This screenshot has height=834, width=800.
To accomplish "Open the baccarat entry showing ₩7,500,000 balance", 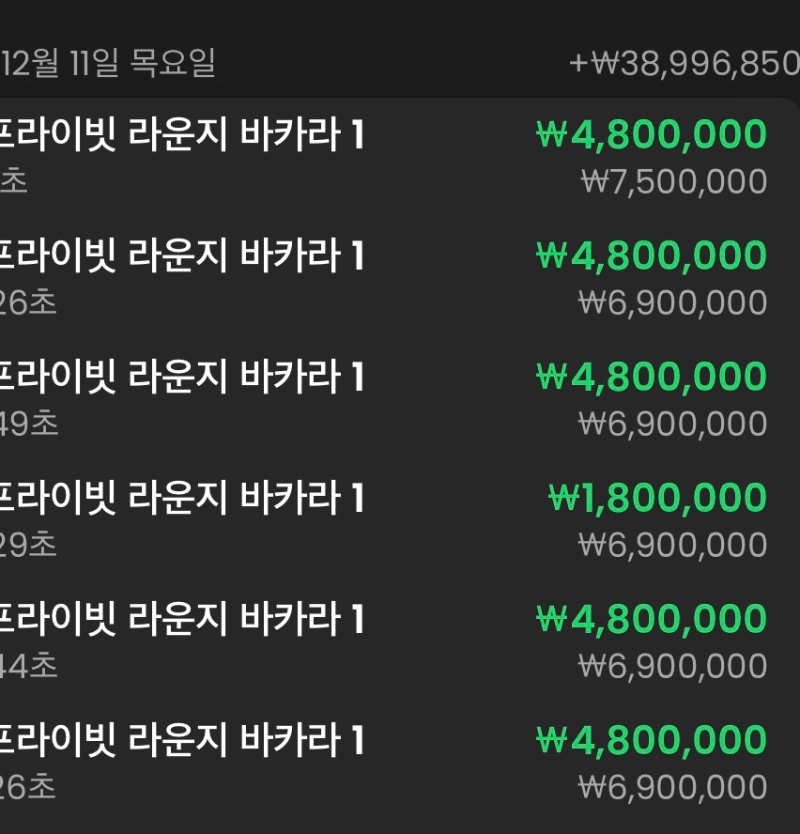I will (400, 157).
